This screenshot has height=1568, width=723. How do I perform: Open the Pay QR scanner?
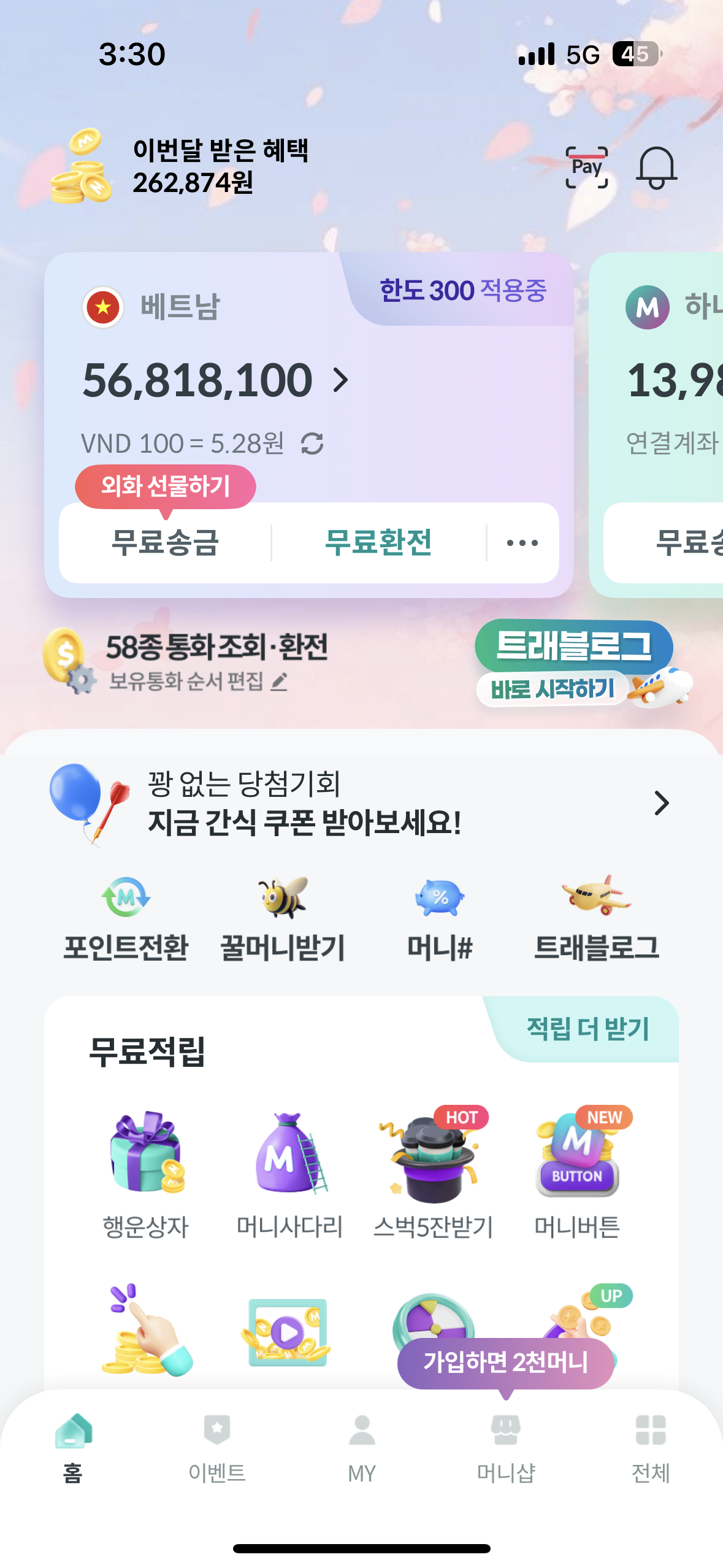[x=586, y=167]
